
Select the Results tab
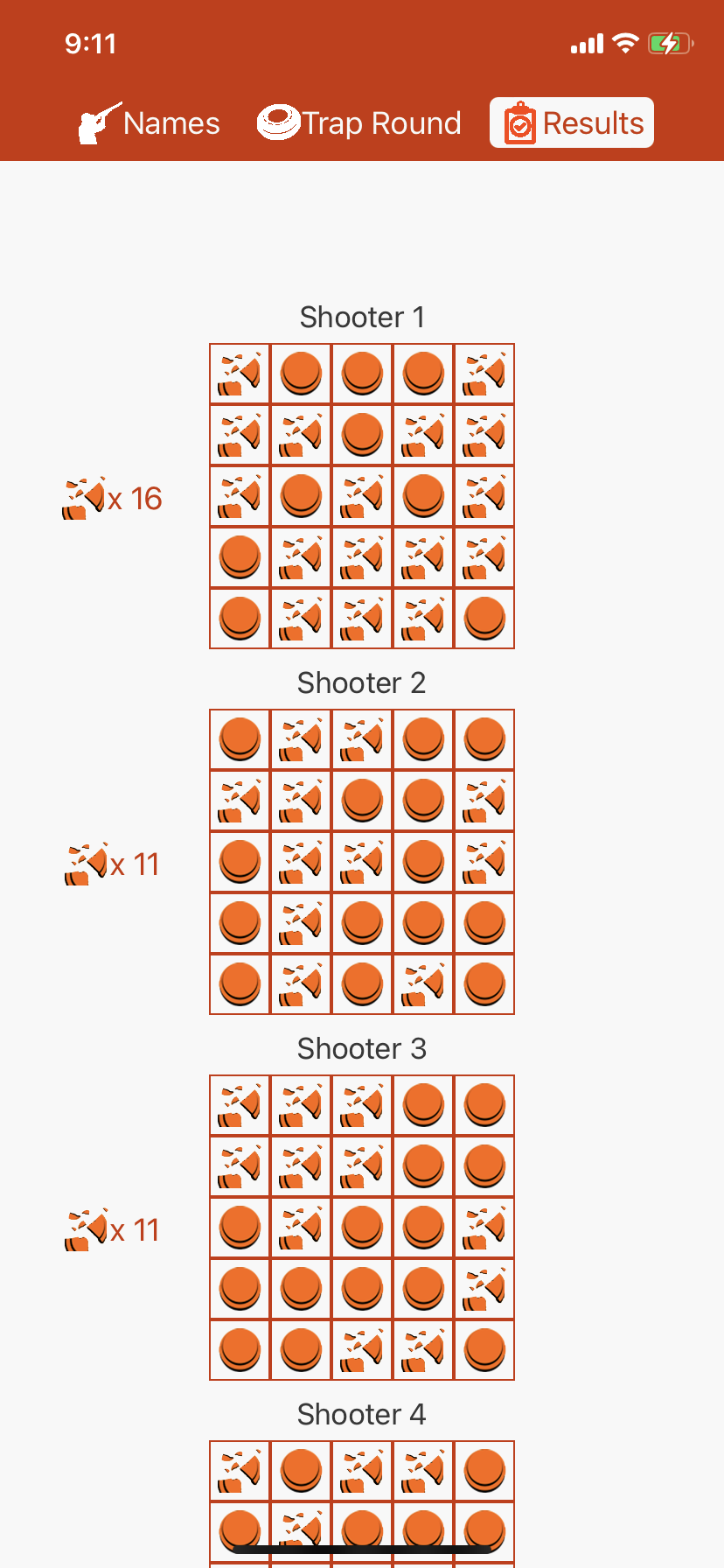tap(572, 123)
